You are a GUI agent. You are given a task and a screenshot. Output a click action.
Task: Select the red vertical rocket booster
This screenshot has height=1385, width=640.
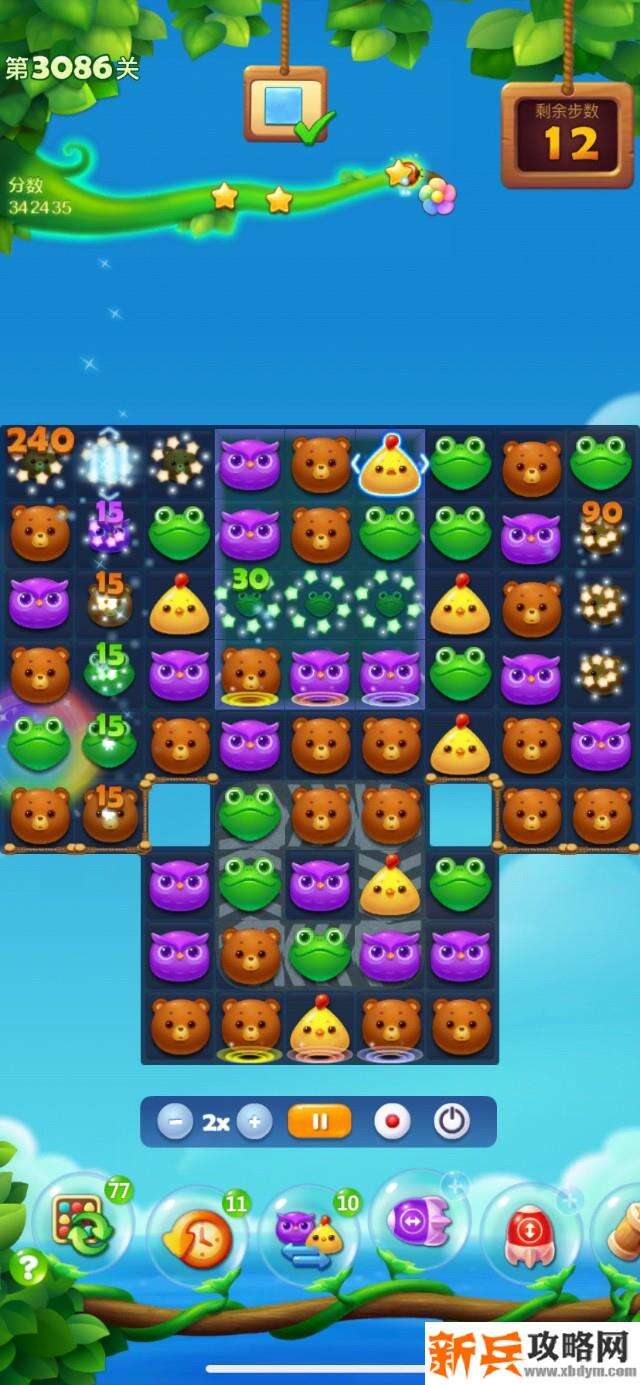[x=531, y=1232]
